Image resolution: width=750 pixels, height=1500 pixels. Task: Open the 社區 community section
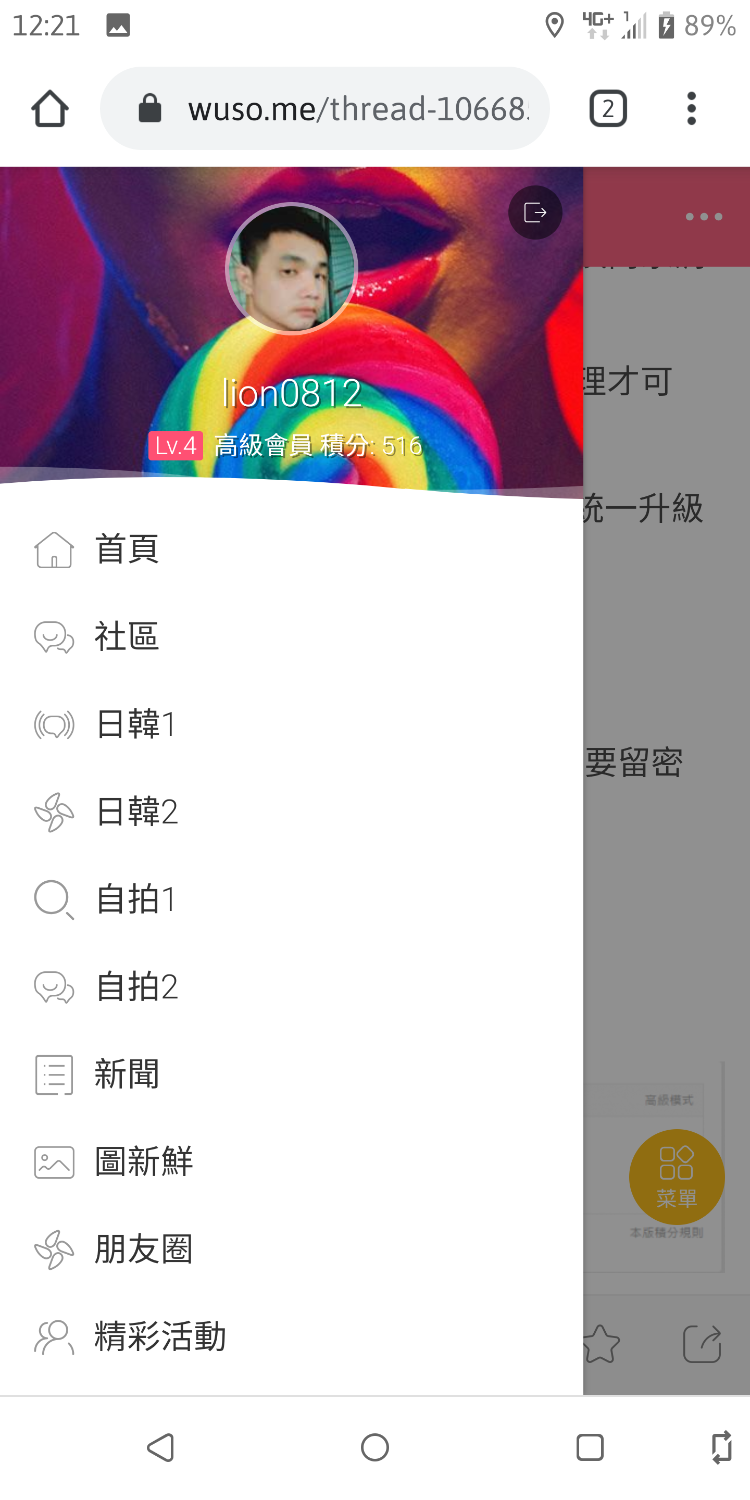point(126,637)
